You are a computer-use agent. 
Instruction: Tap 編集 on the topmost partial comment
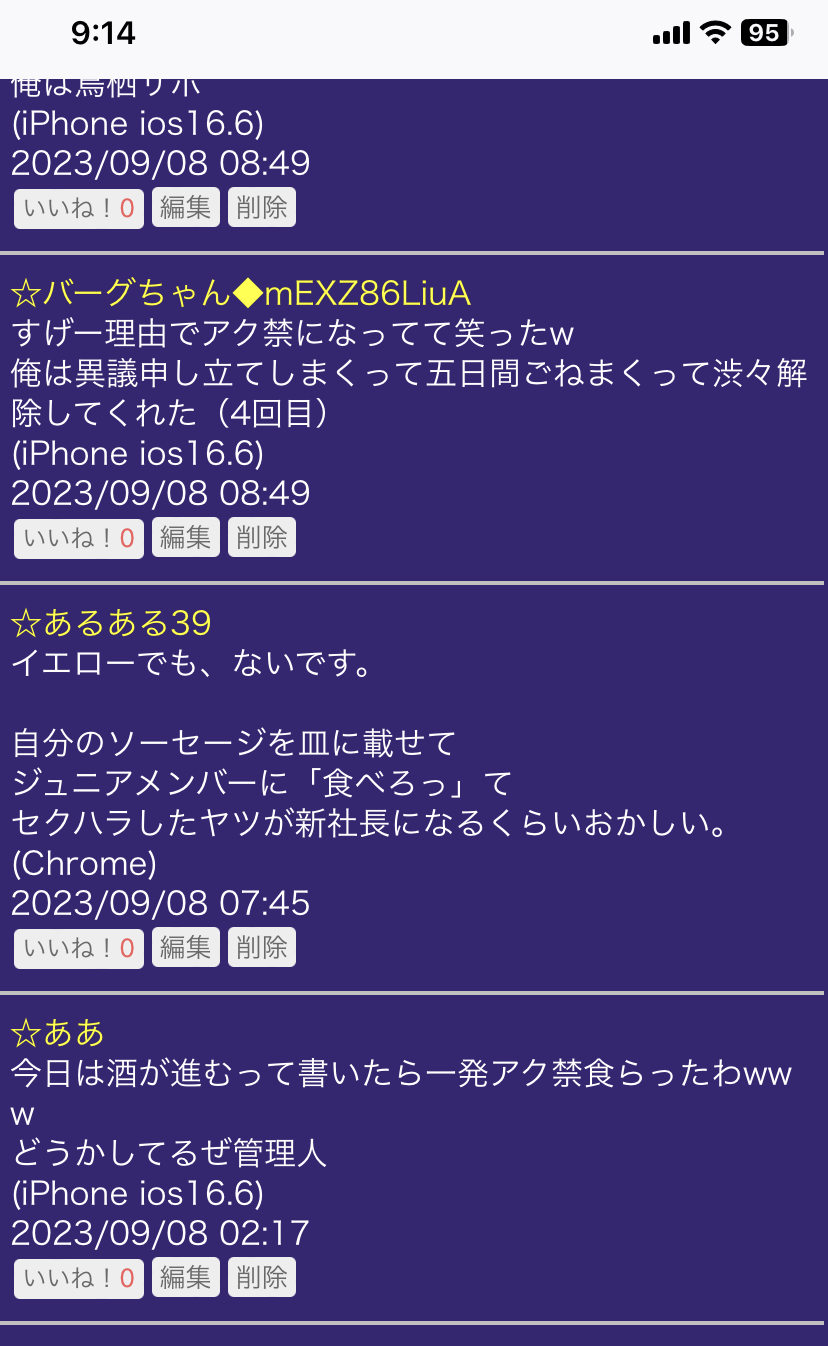pos(186,208)
